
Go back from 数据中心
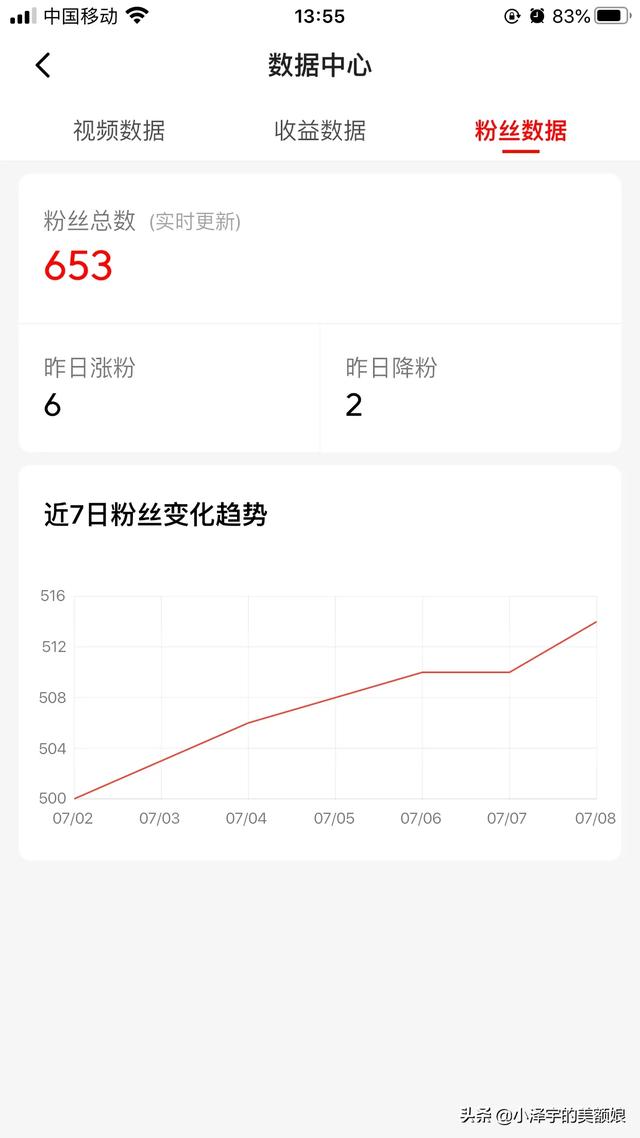pos(44,65)
